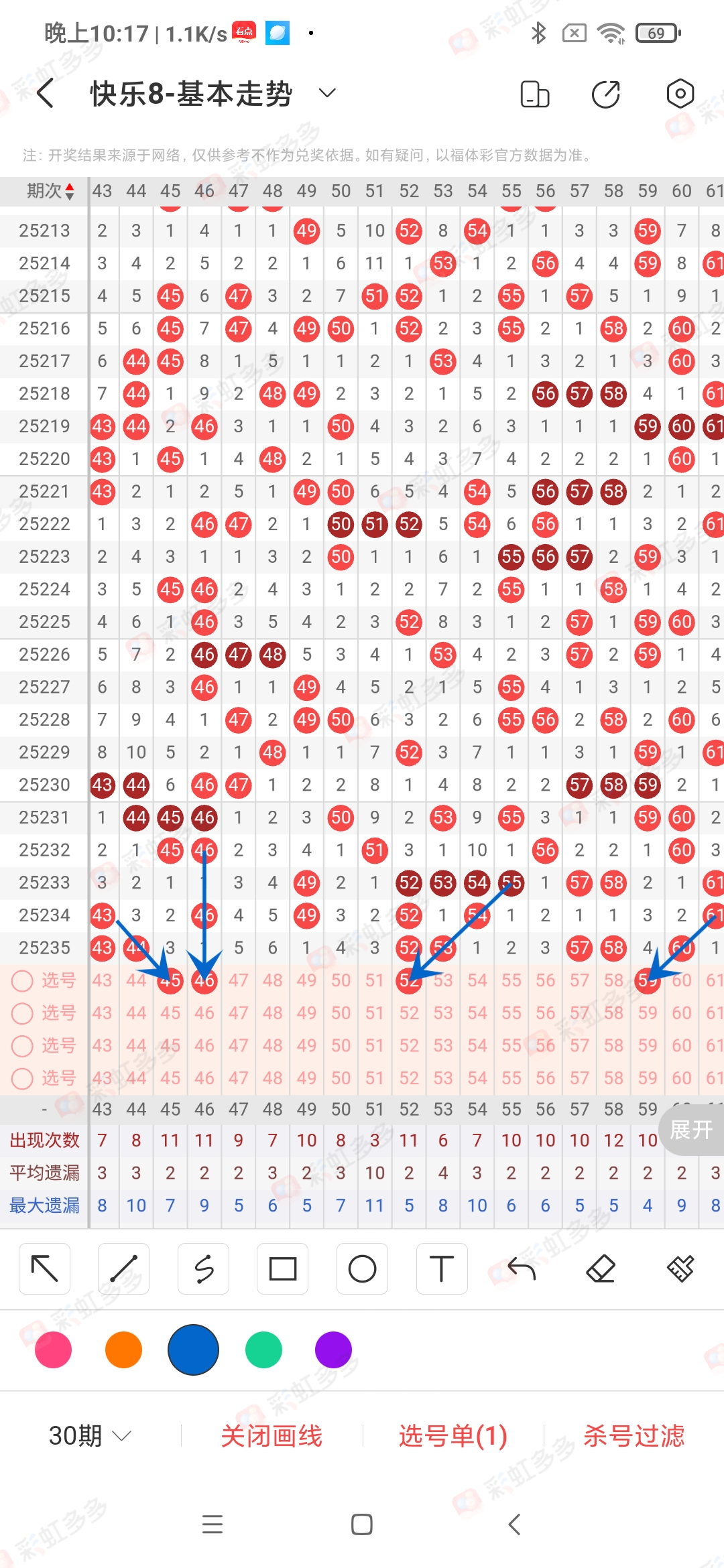Toggle sort order on 期次 header

click(x=50, y=191)
